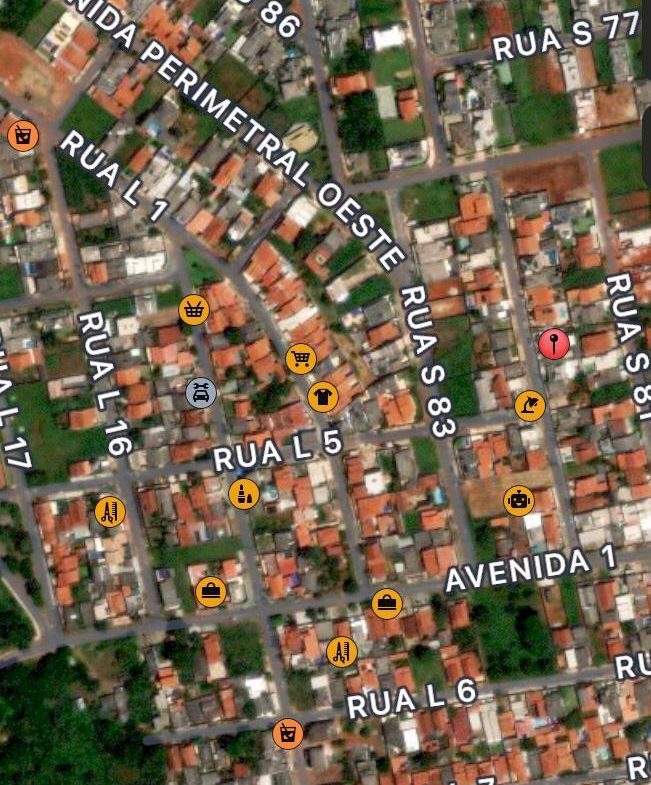Screen dimensions: 651x785
Task: Select the restaurant marker above Rua L 6
Action: pos(341,652)
